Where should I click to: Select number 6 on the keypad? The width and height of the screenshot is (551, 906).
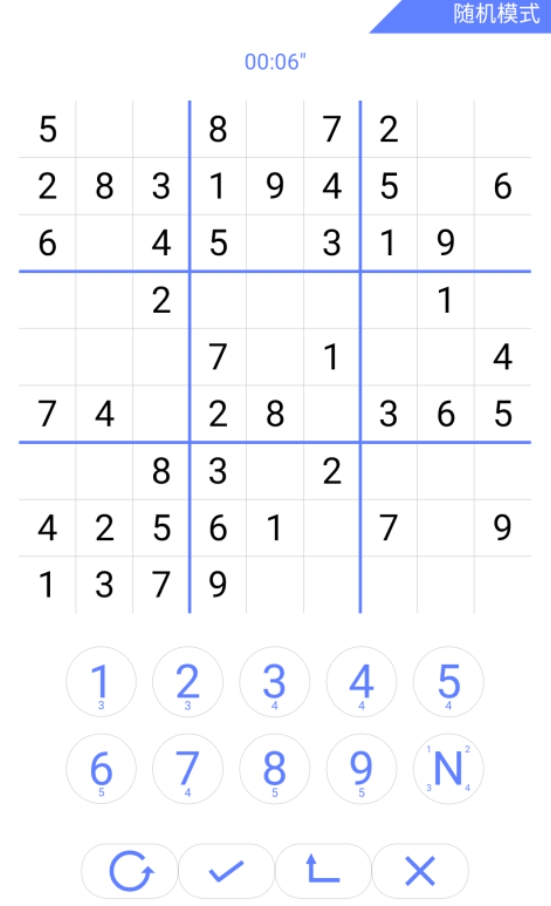[101, 769]
